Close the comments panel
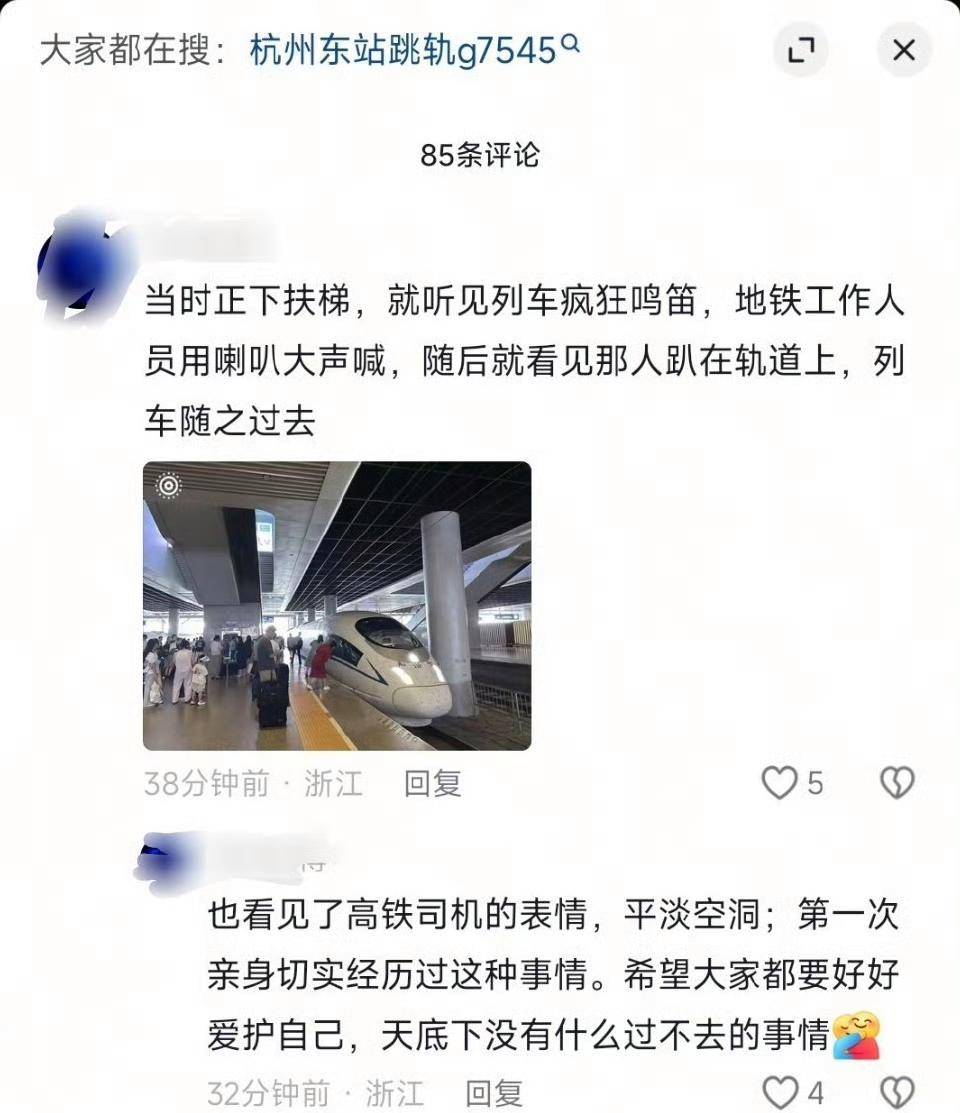Image resolution: width=960 pixels, height=1113 pixels. click(x=903, y=50)
